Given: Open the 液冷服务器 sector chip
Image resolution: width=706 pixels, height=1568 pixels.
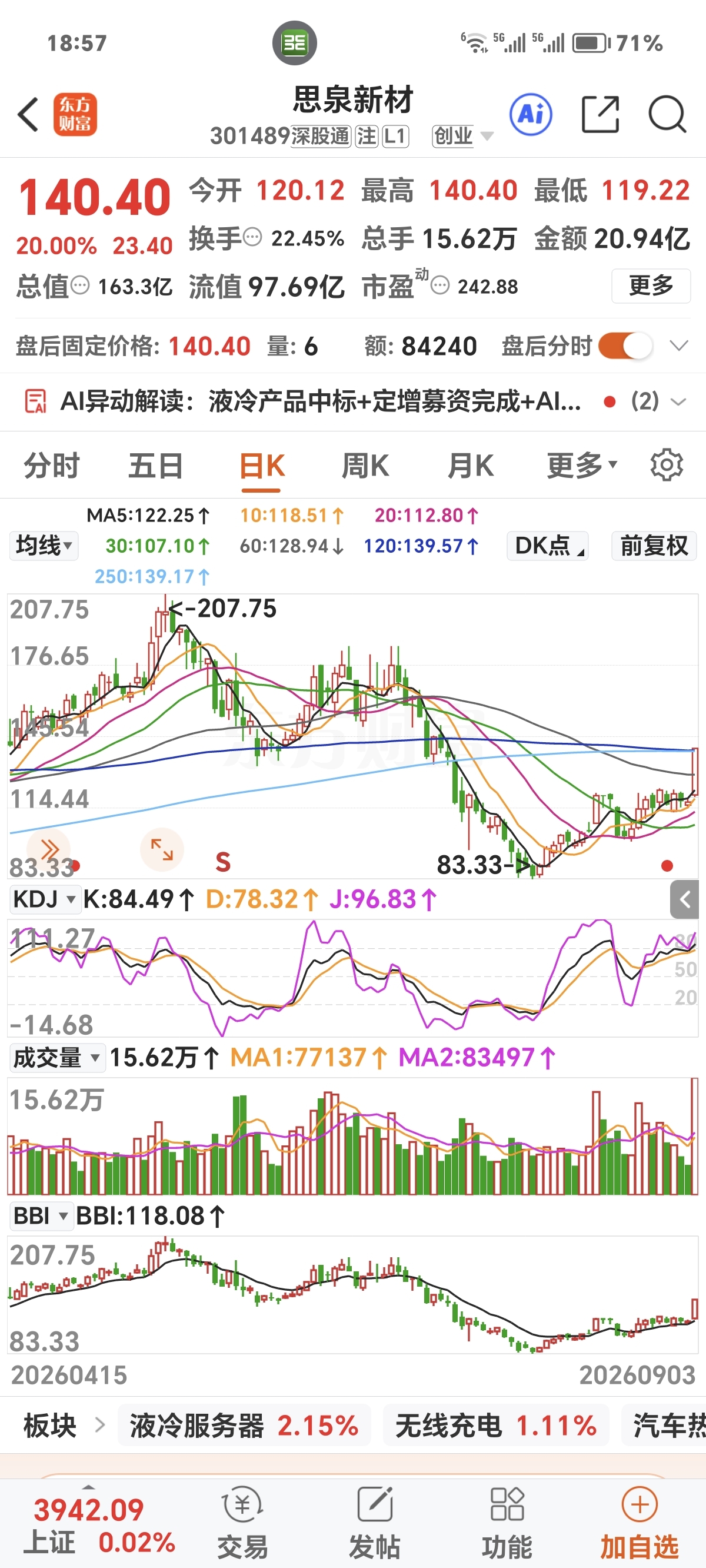Looking at the screenshot, I should [244, 1426].
